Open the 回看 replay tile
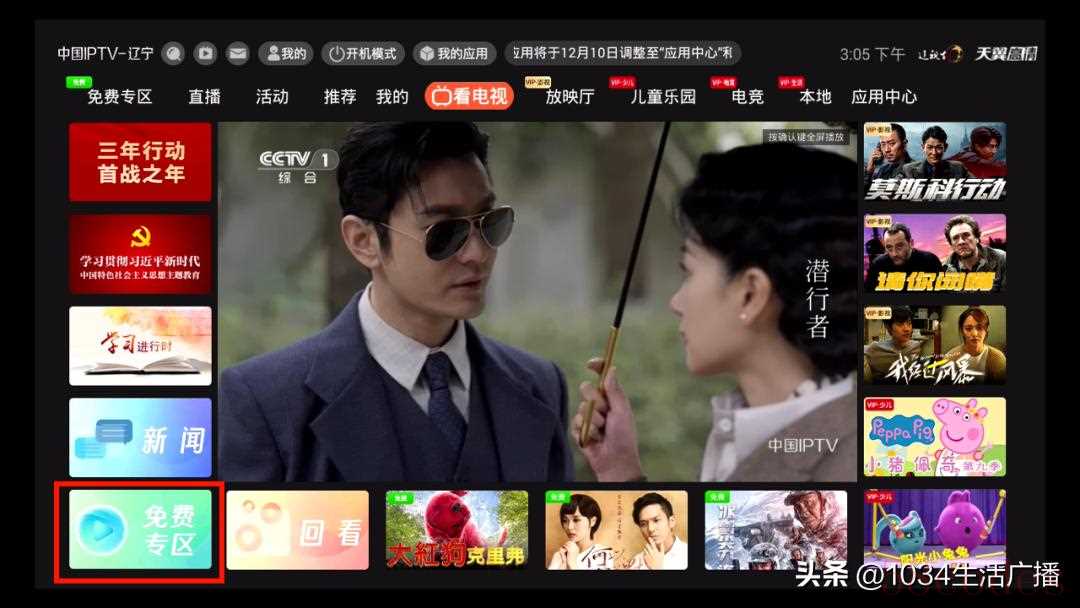 click(x=297, y=530)
